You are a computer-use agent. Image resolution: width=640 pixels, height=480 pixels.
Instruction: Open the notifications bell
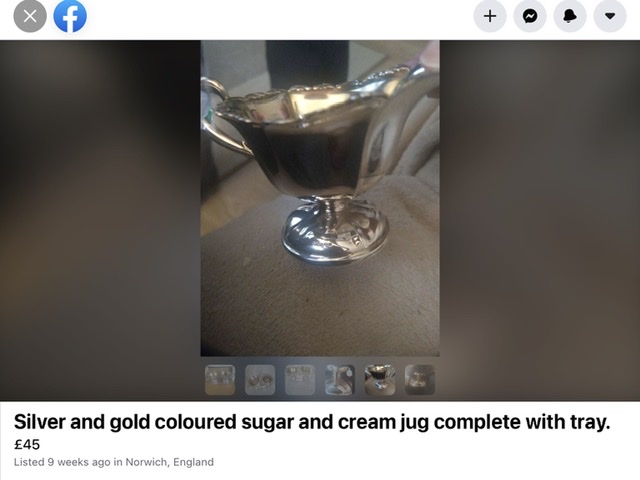click(x=569, y=17)
